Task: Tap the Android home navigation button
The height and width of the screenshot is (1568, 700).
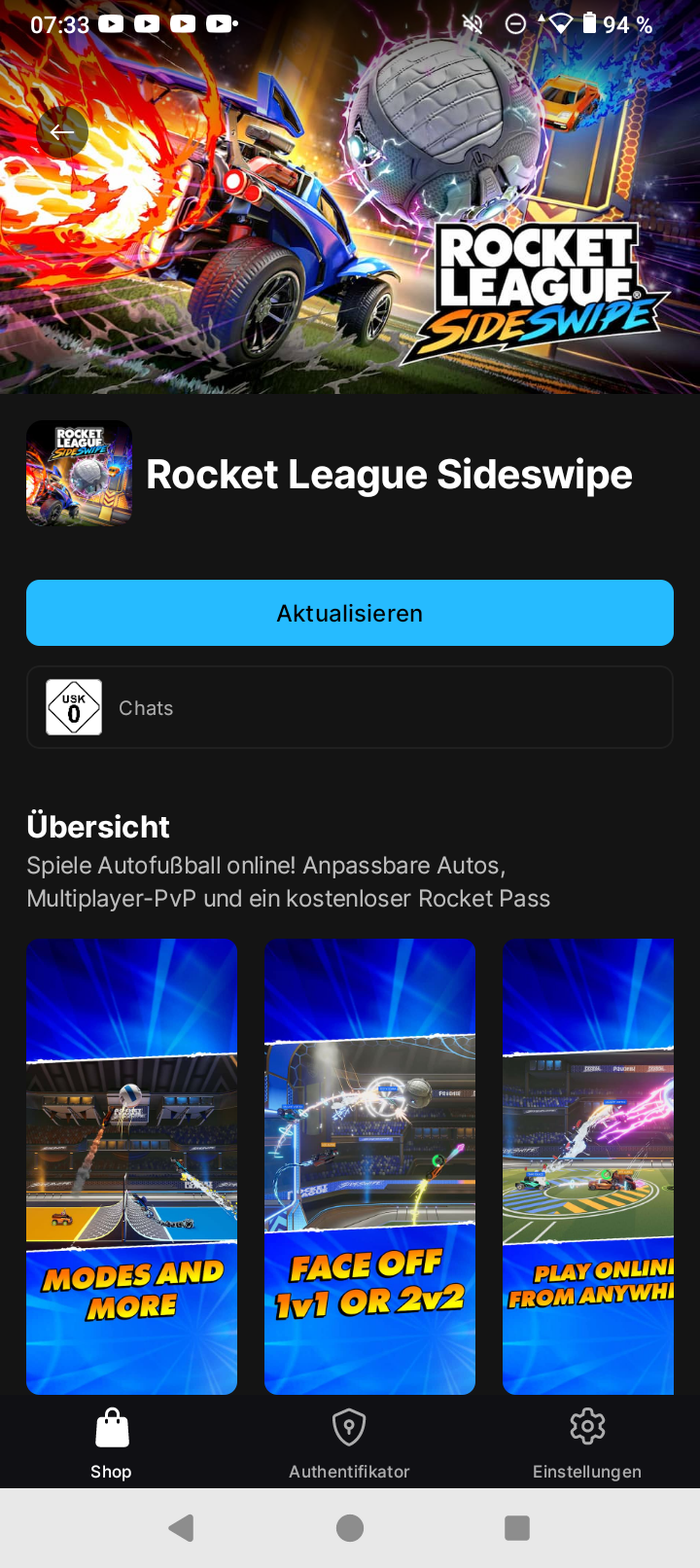Action: (349, 1527)
